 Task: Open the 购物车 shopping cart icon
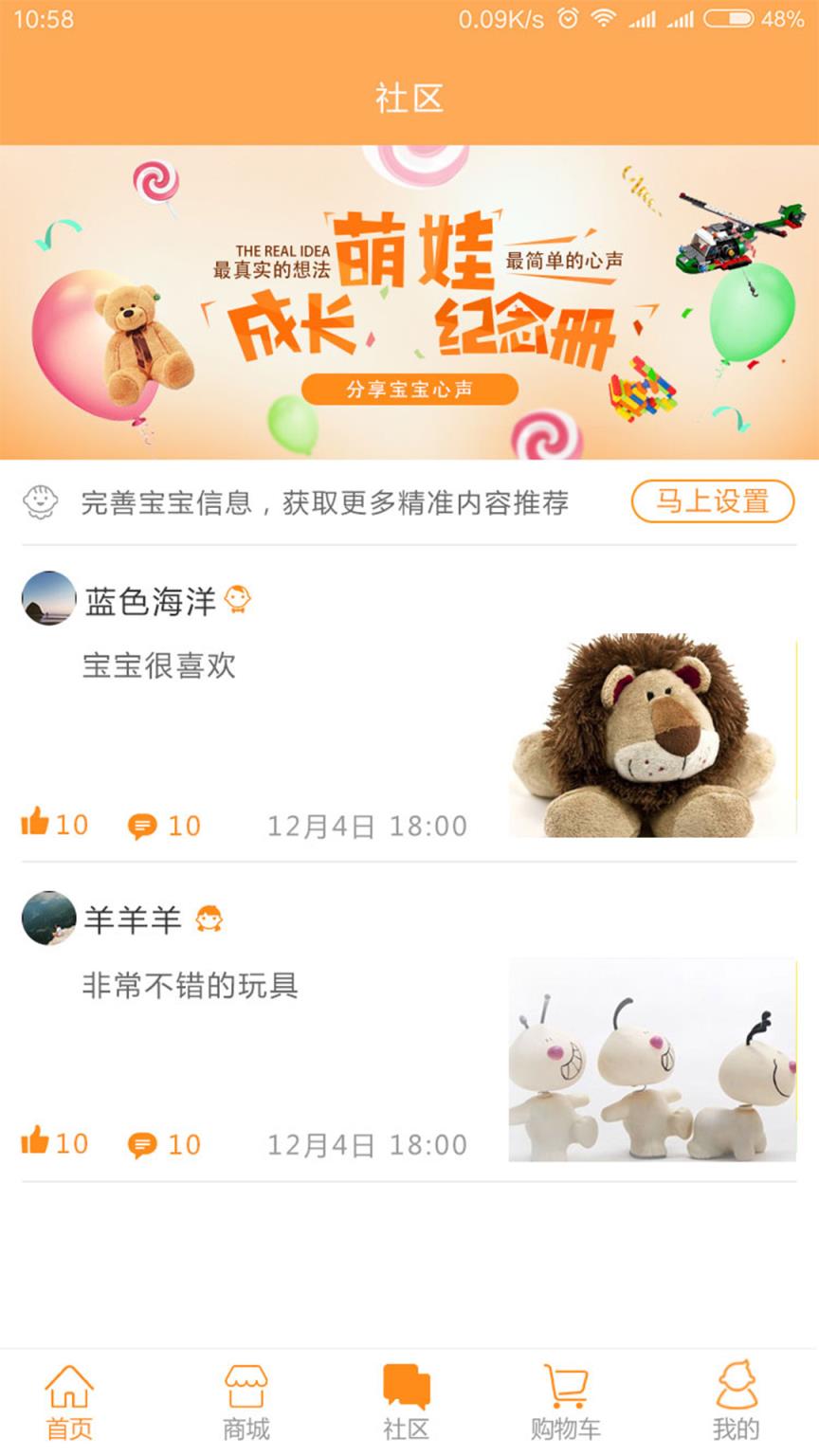[x=567, y=1390]
